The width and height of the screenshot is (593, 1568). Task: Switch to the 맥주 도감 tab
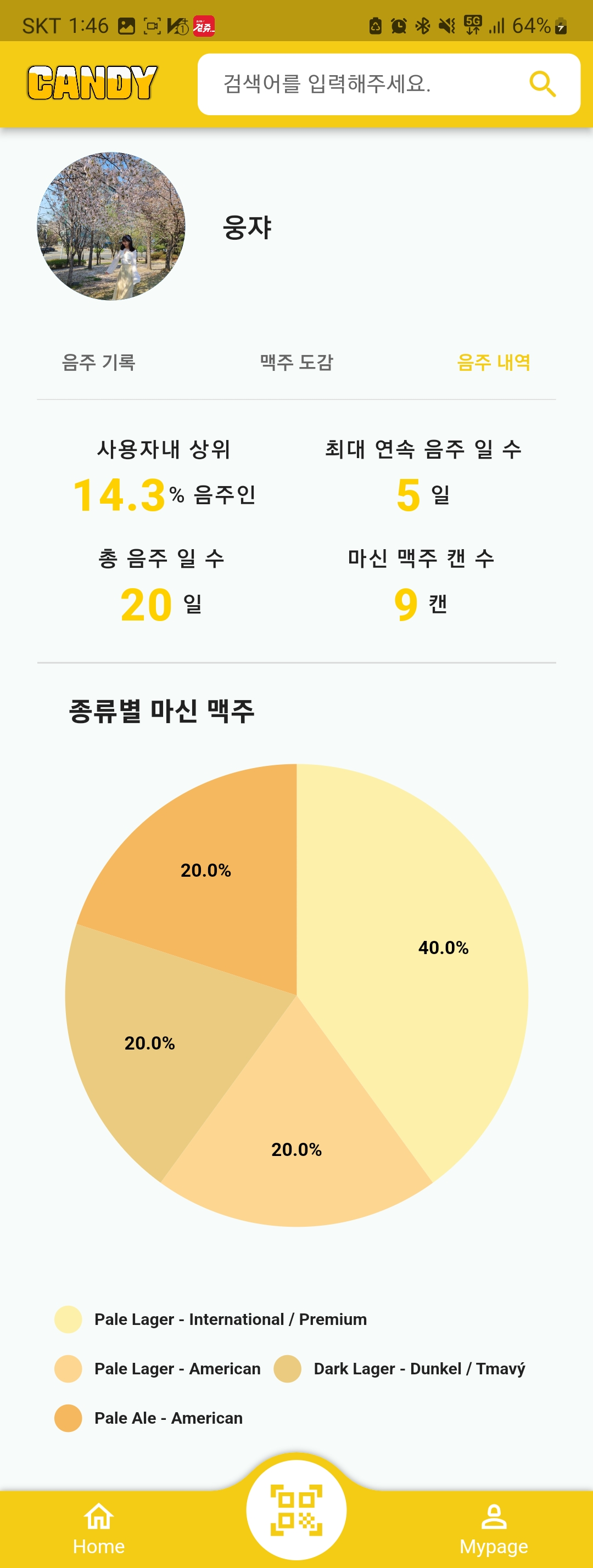point(296,362)
